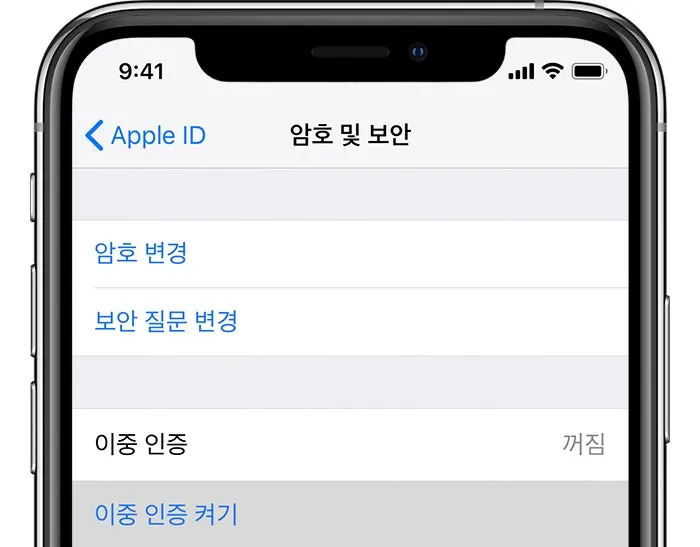The image size is (700, 547).
Task: Open 암호 변경 option
Action: (x=141, y=253)
